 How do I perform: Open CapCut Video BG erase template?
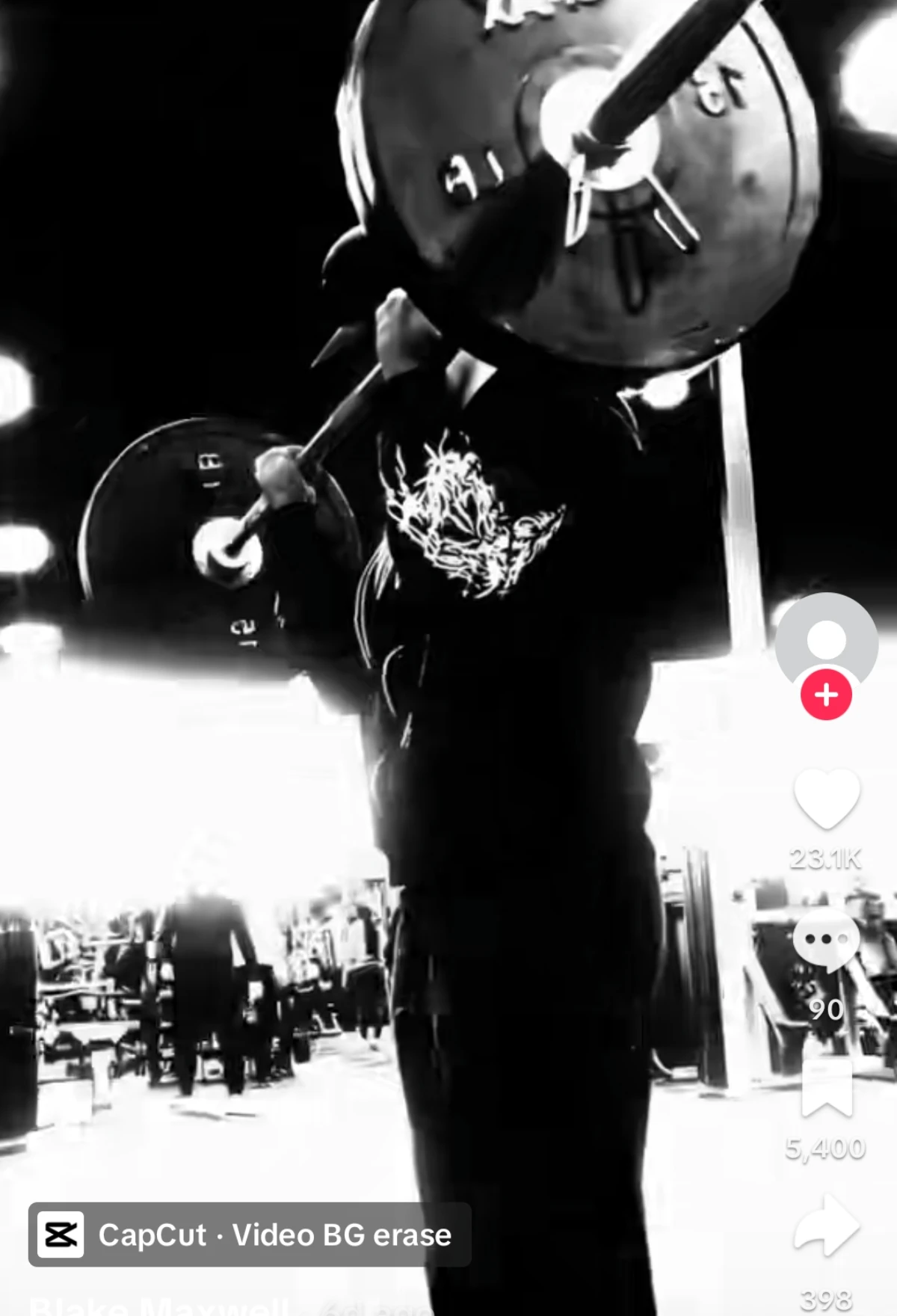(249, 1234)
